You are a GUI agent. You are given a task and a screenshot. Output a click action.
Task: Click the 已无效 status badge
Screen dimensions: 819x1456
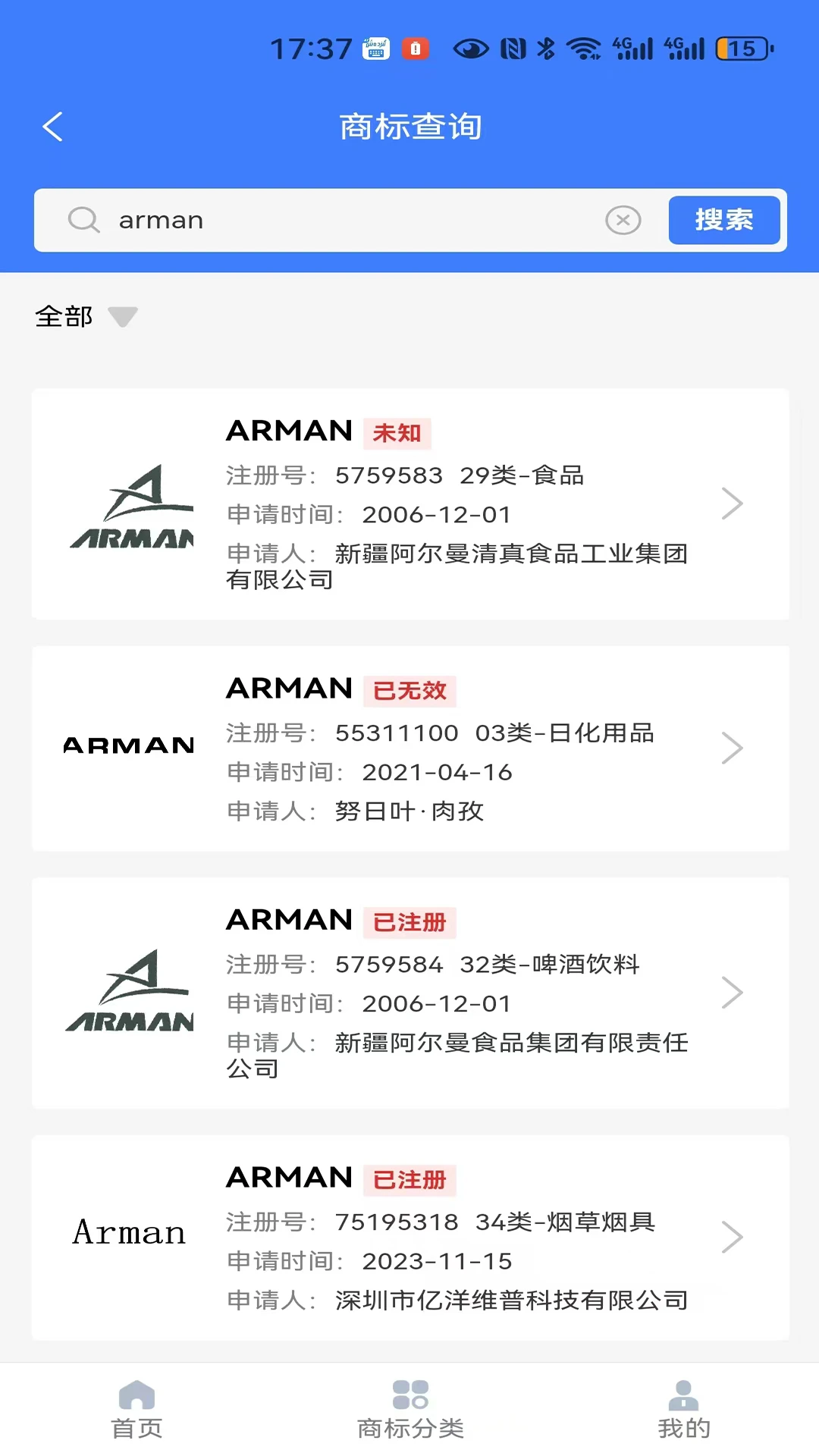408,690
